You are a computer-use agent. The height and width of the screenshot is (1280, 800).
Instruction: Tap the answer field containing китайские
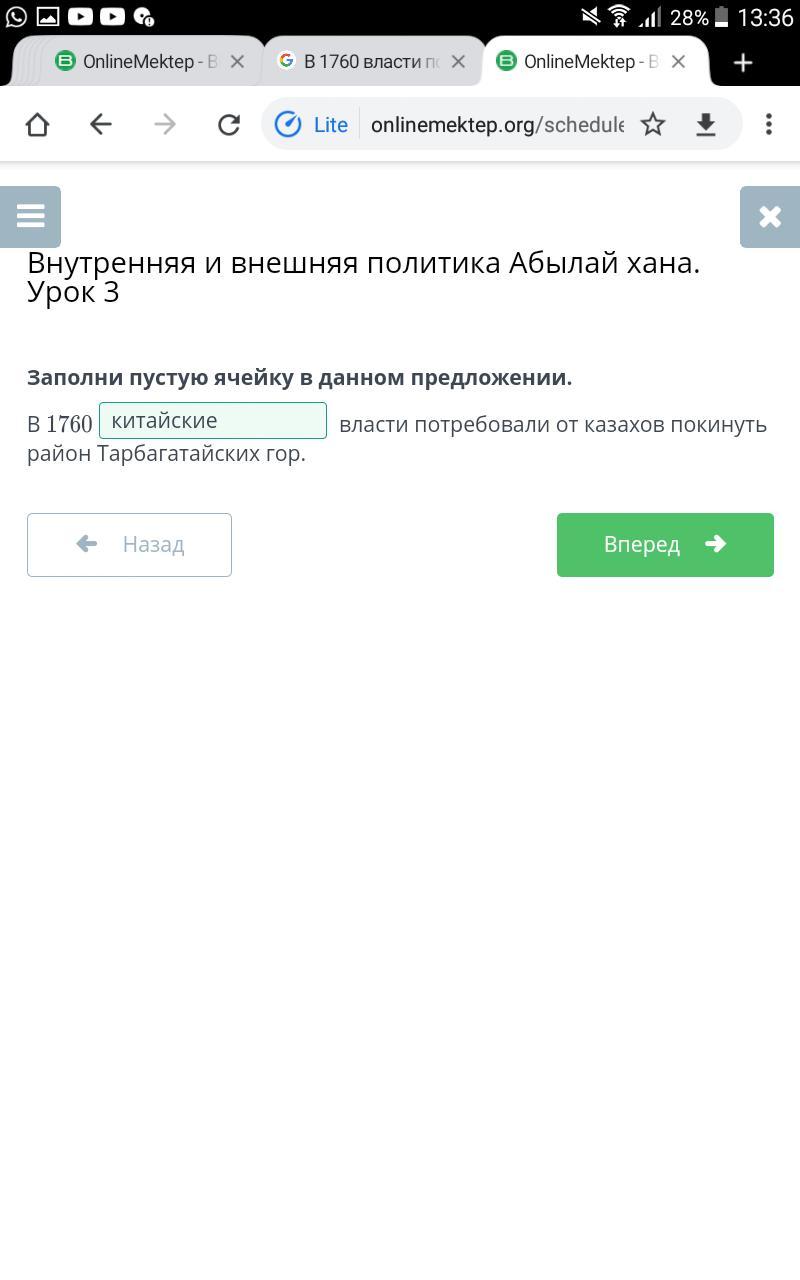click(x=213, y=421)
